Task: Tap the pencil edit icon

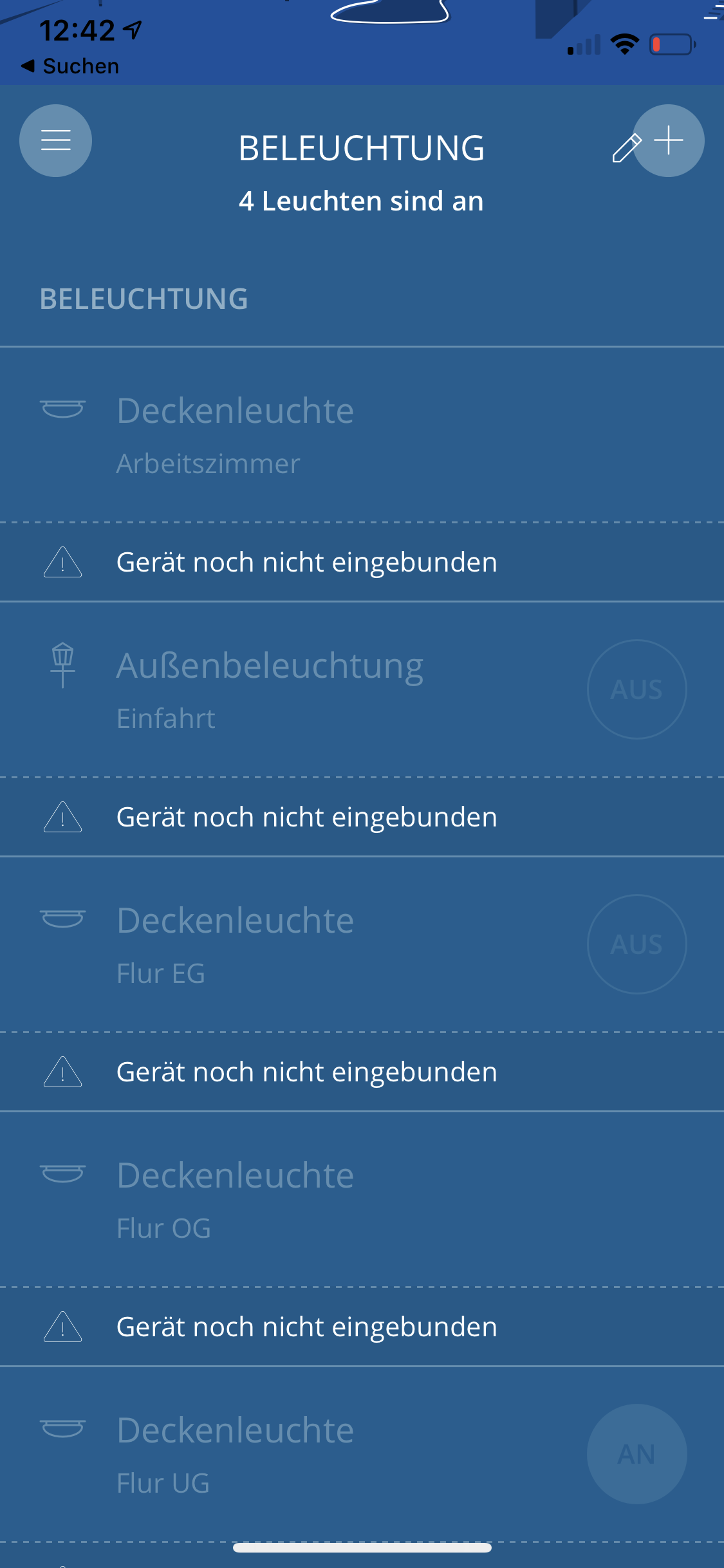Action: (626, 148)
